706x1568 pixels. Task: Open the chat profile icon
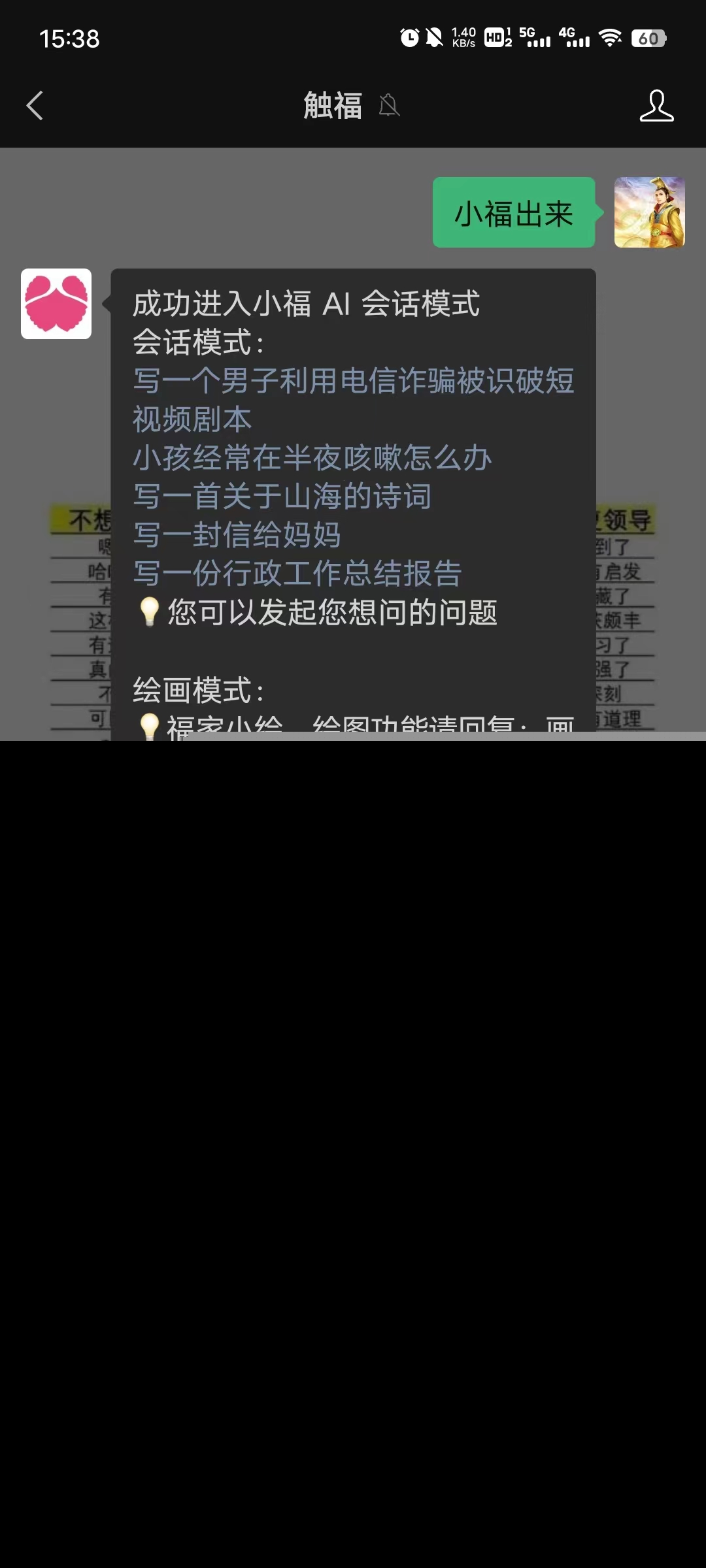[656, 106]
